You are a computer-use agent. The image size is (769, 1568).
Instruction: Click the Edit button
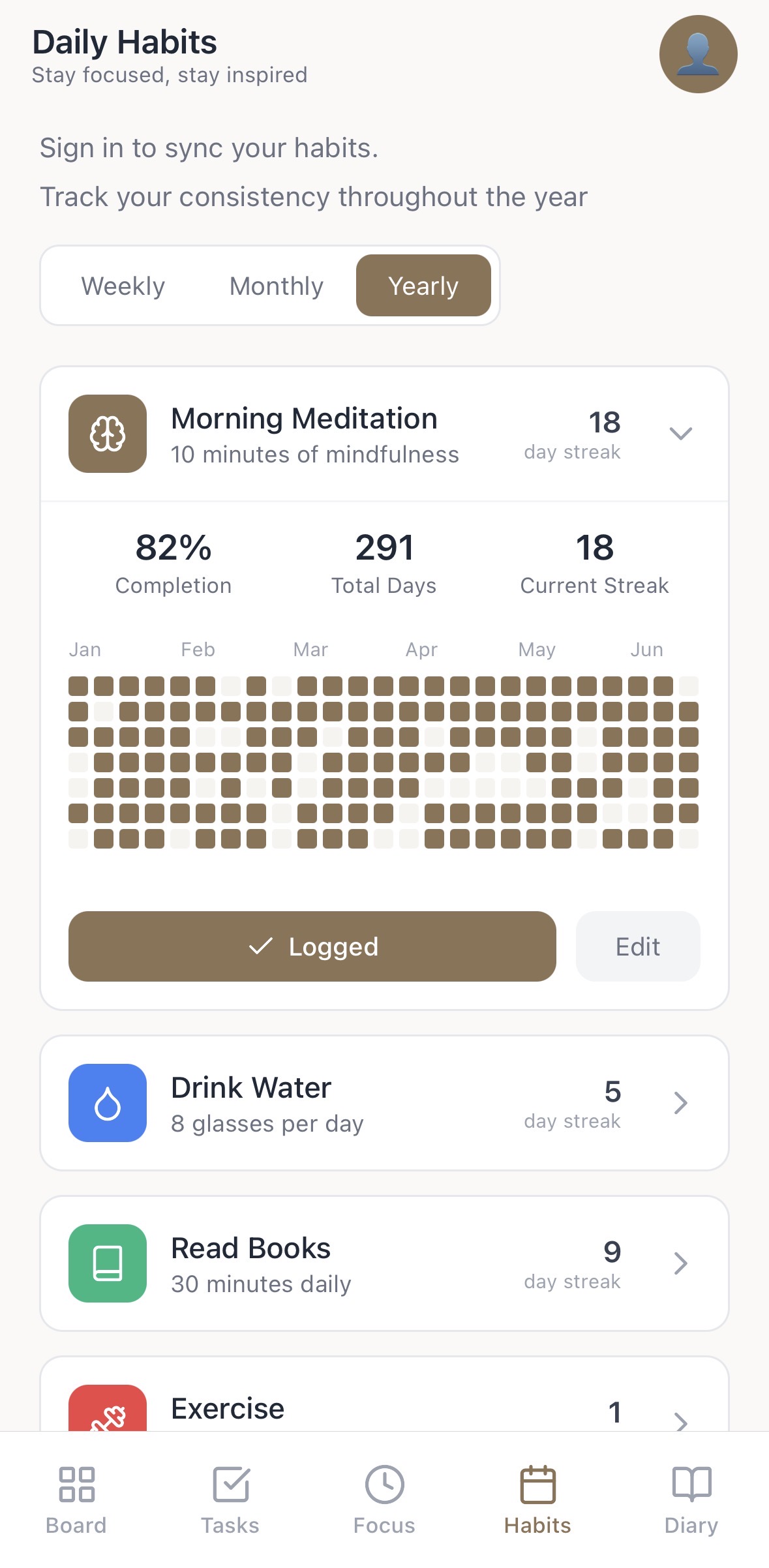(637, 946)
